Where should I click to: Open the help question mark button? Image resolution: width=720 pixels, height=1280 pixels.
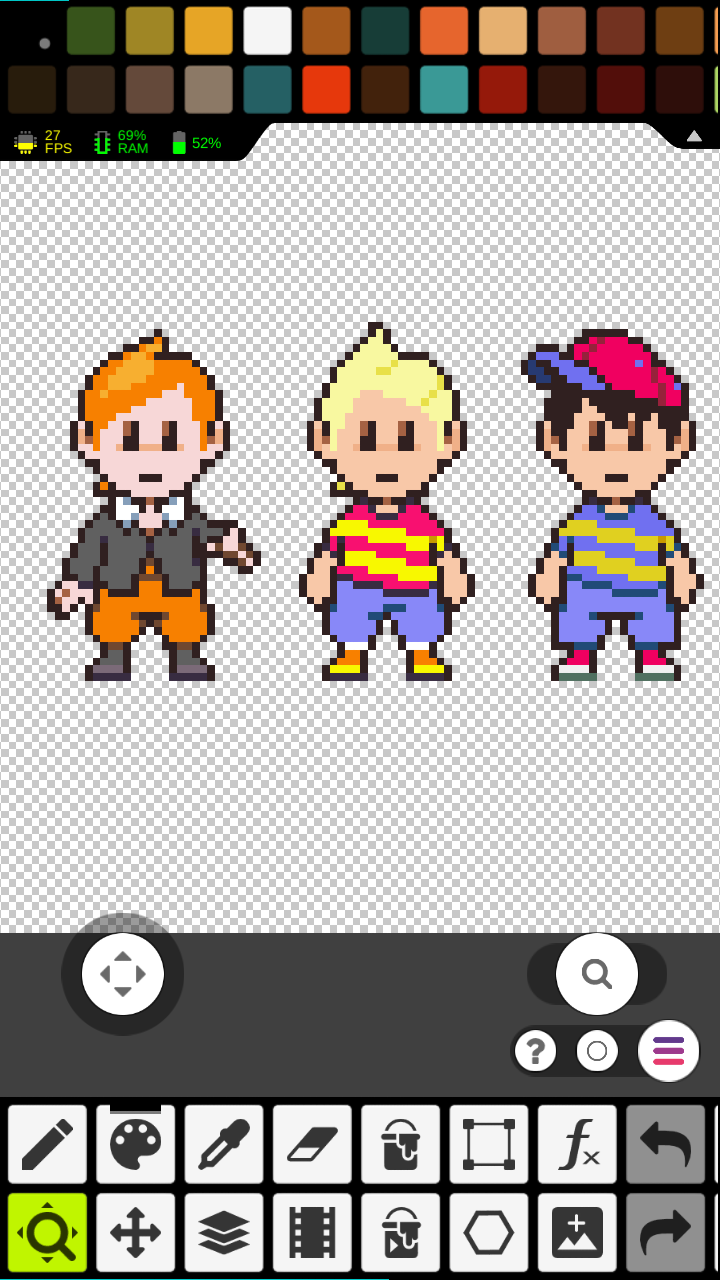tap(536, 1050)
